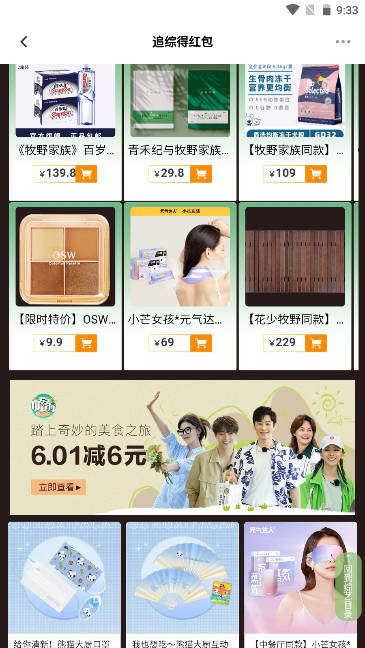Open the three-dot overflow menu

tap(343, 42)
